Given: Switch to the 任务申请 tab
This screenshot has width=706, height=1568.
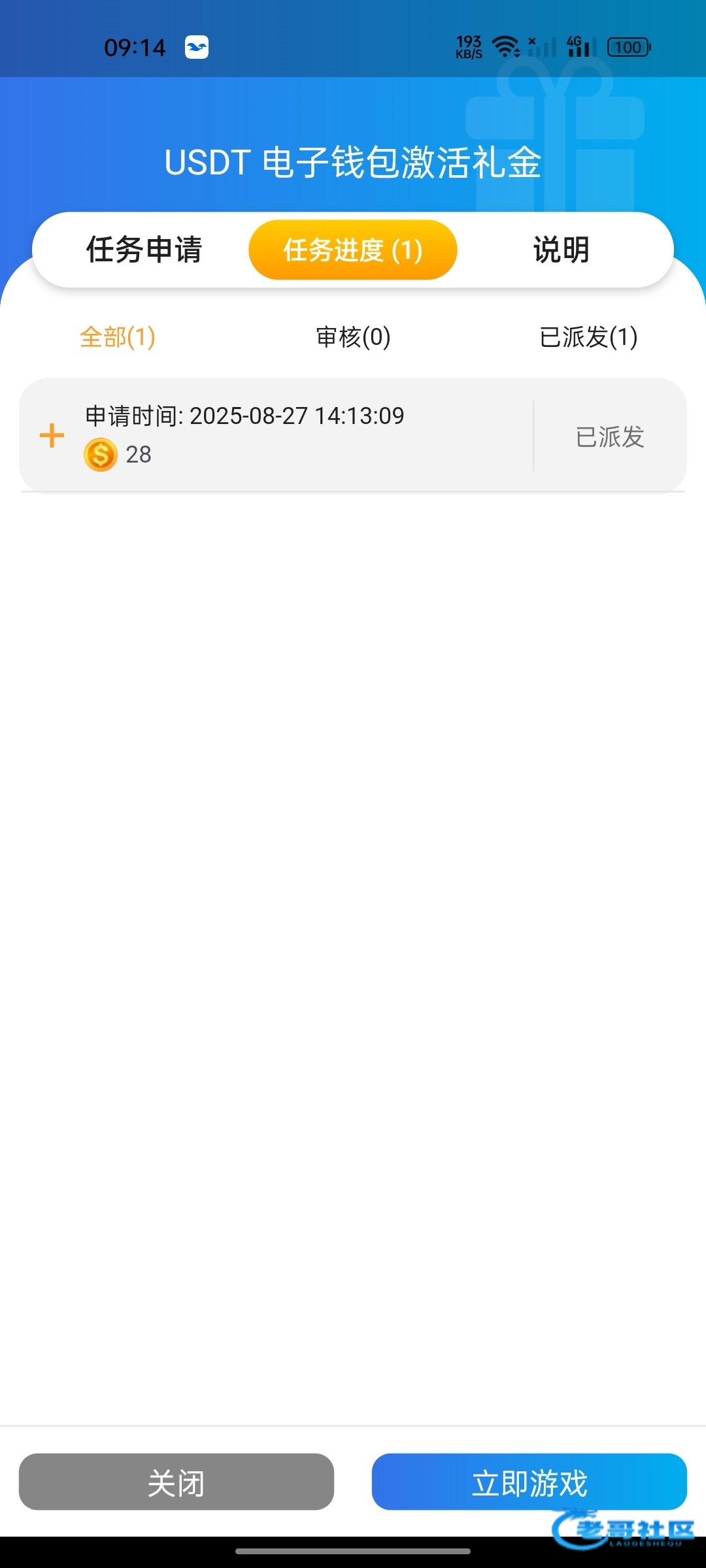Looking at the screenshot, I should [144, 250].
